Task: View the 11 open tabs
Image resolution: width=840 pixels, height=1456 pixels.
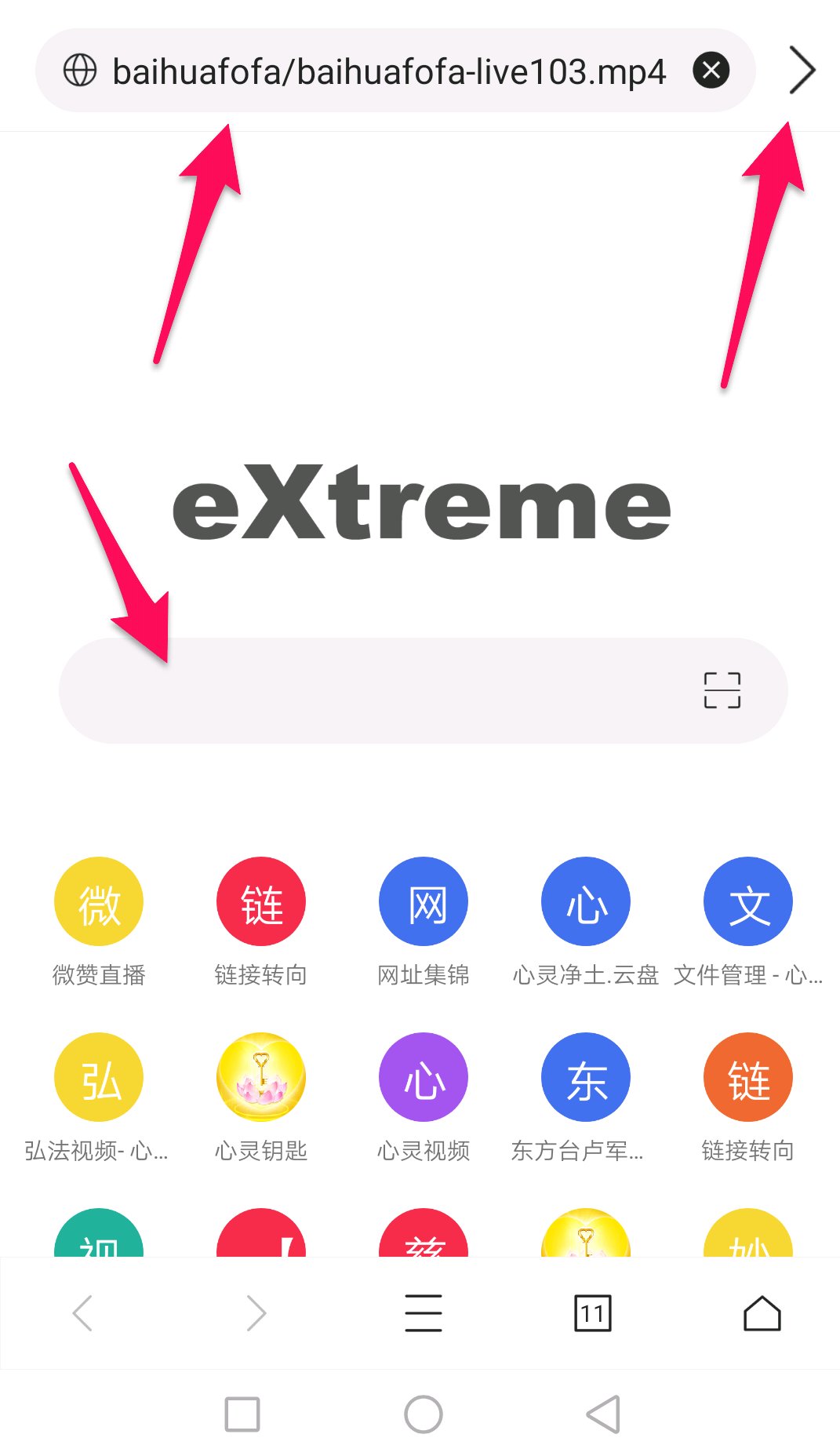Action: coord(593,1312)
